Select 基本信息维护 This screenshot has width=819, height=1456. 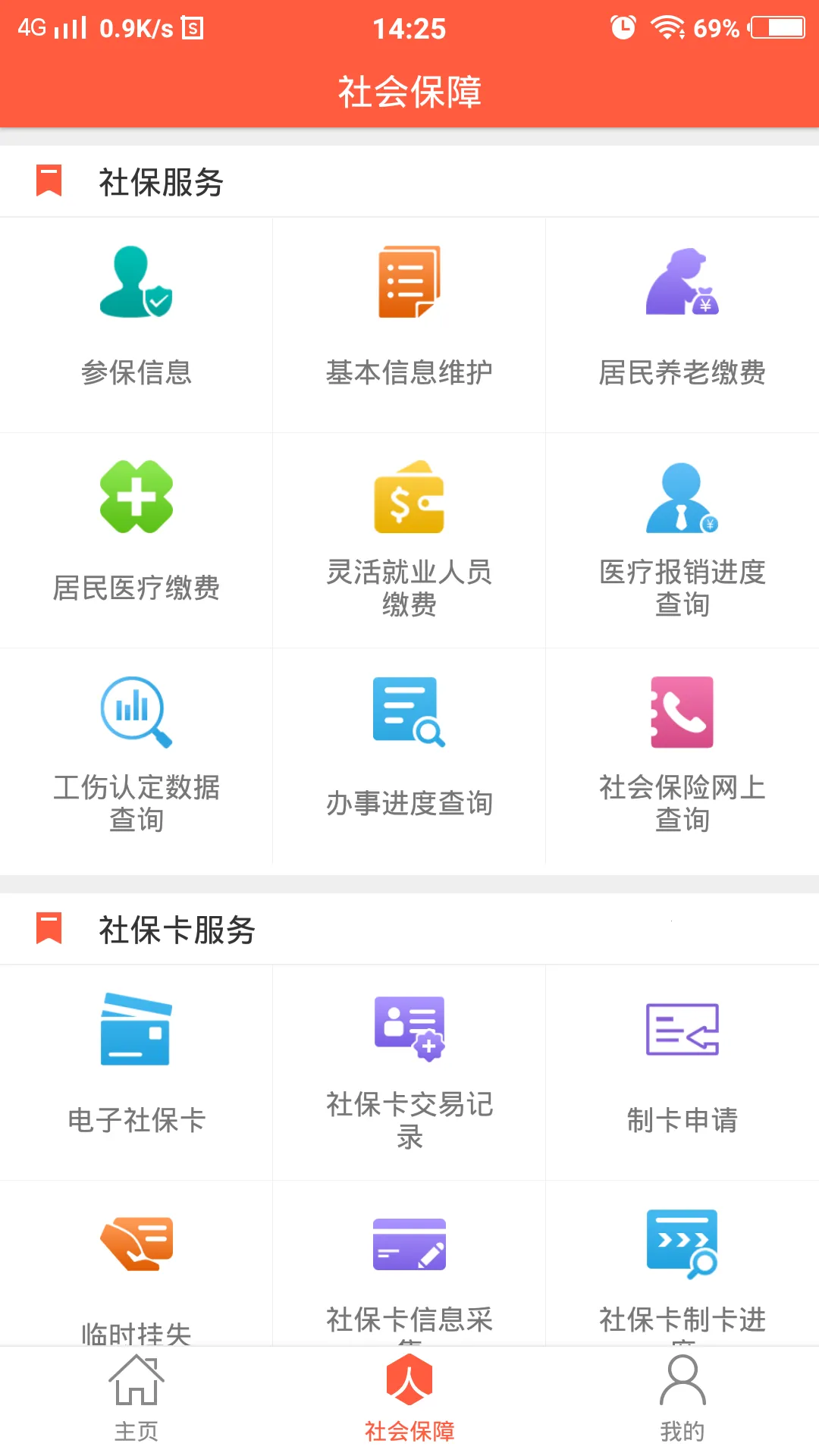coord(409,318)
